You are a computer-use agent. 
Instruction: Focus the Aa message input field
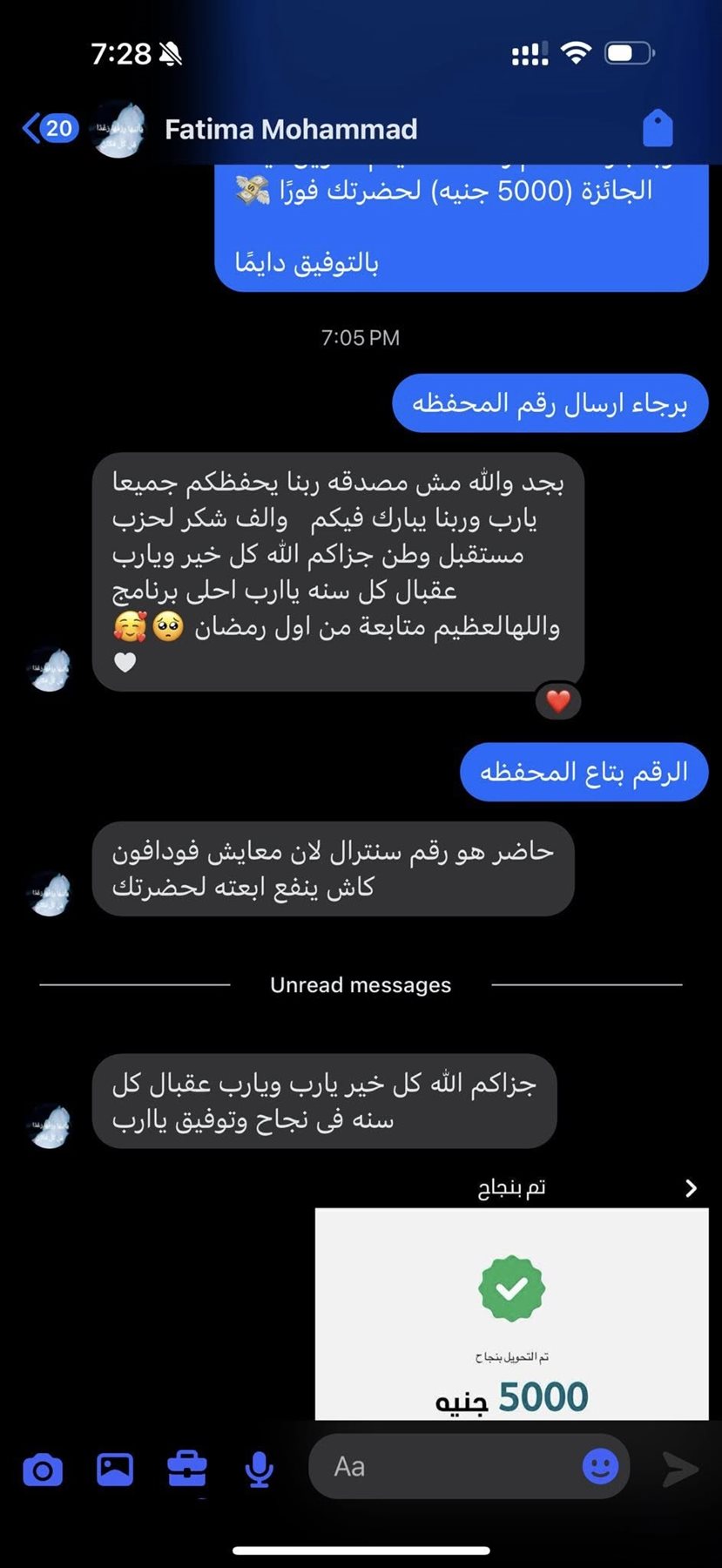[444, 1467]
